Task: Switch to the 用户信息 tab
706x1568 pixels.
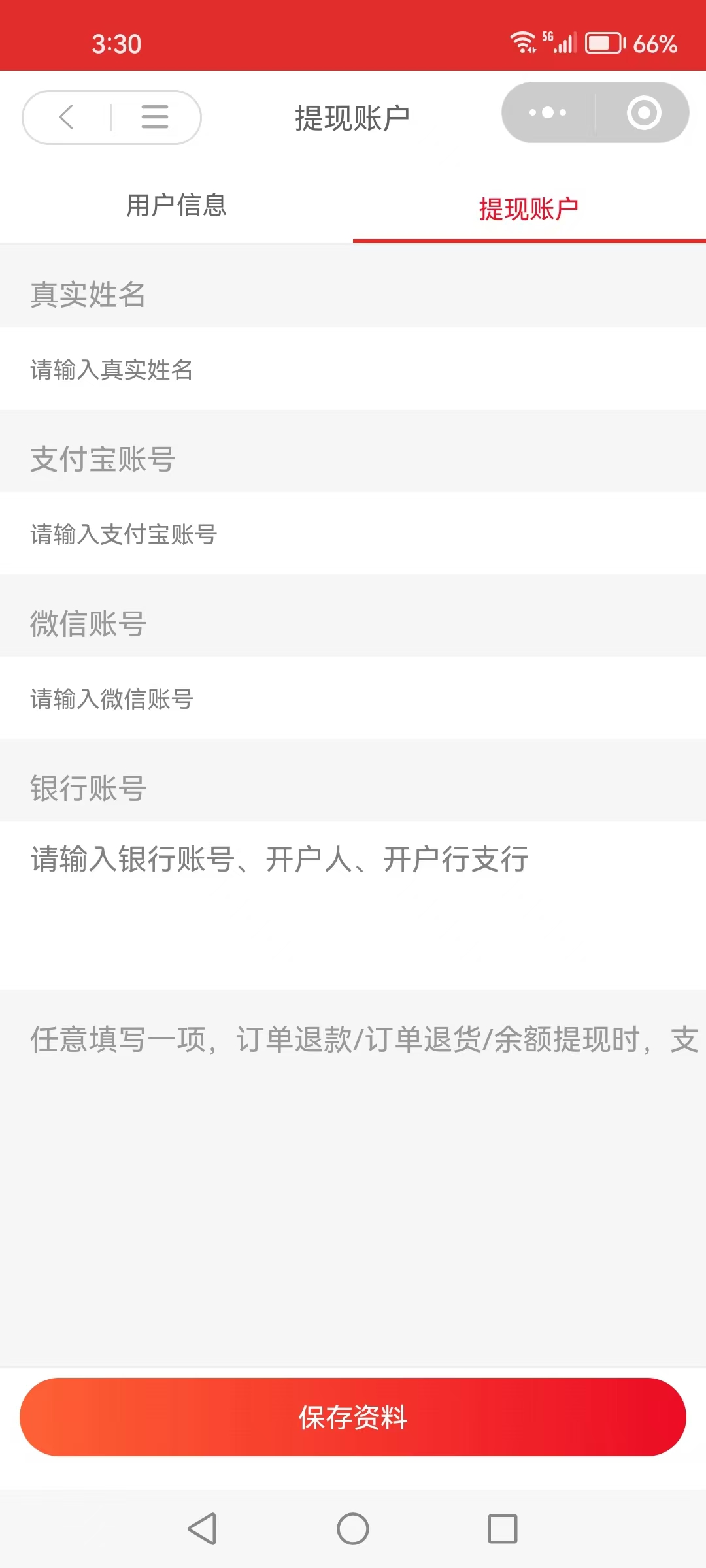Action: click(176, 206)
